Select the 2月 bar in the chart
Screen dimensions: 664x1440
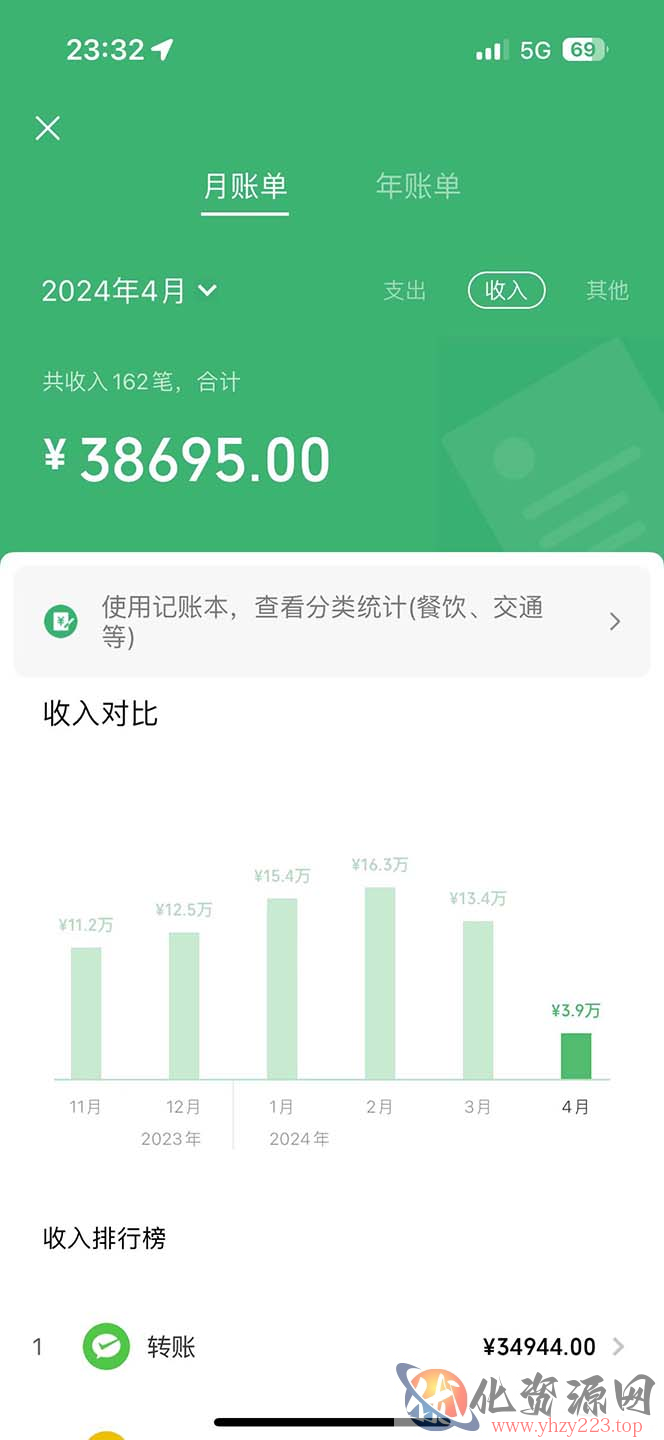pos(380,982)
